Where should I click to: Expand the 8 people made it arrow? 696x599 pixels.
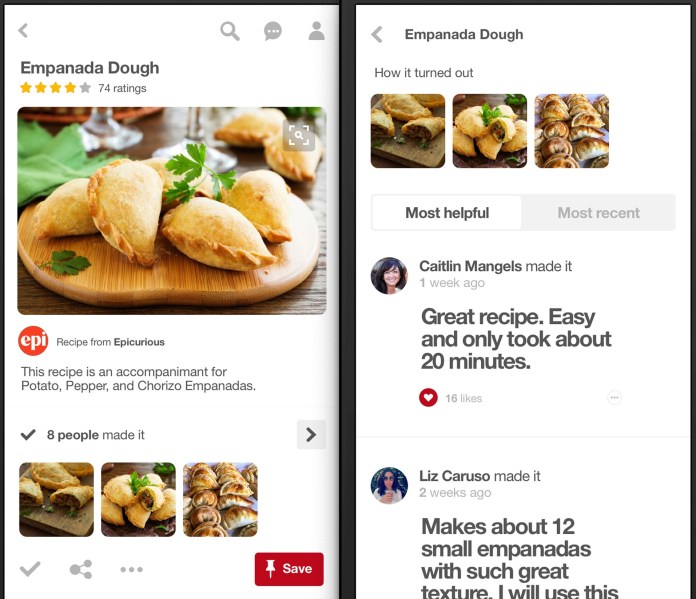pyautogui.click(x=311, y=434)
